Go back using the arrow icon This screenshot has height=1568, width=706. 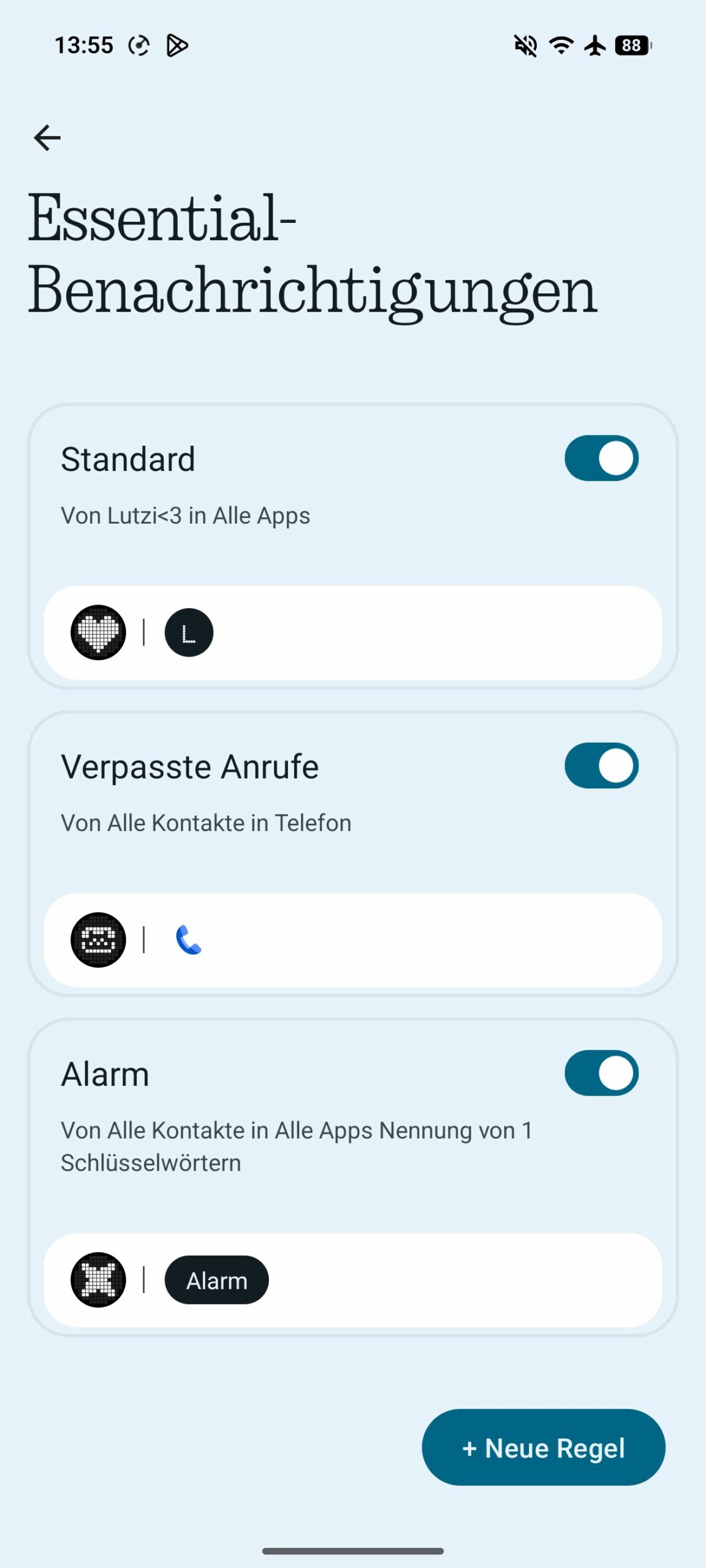pyautogui.click(x=47, y=137)
